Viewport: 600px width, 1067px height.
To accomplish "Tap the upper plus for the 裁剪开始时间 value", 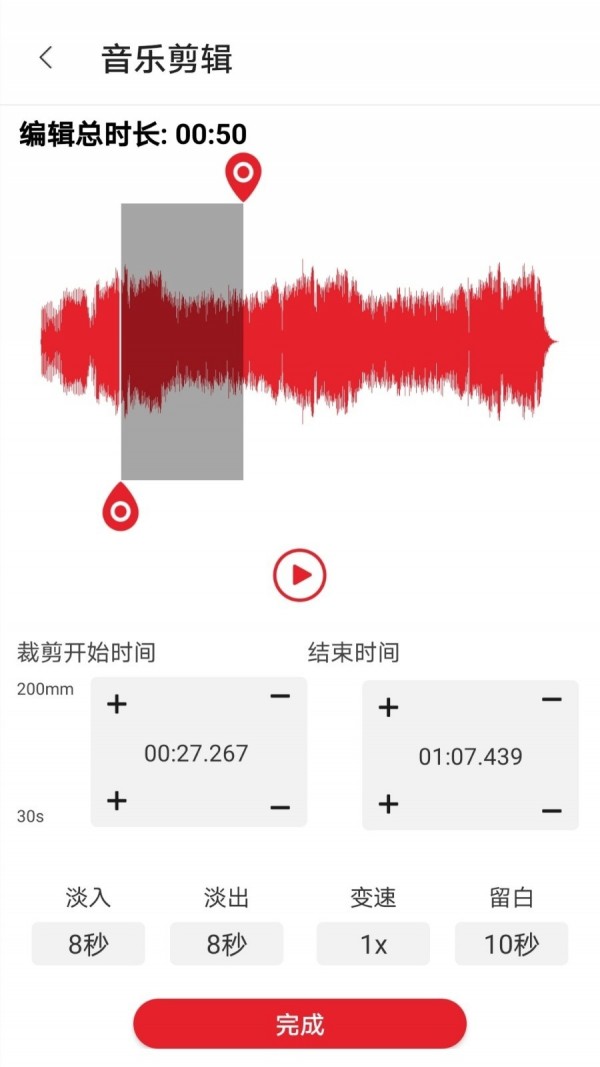I will 117,704.
